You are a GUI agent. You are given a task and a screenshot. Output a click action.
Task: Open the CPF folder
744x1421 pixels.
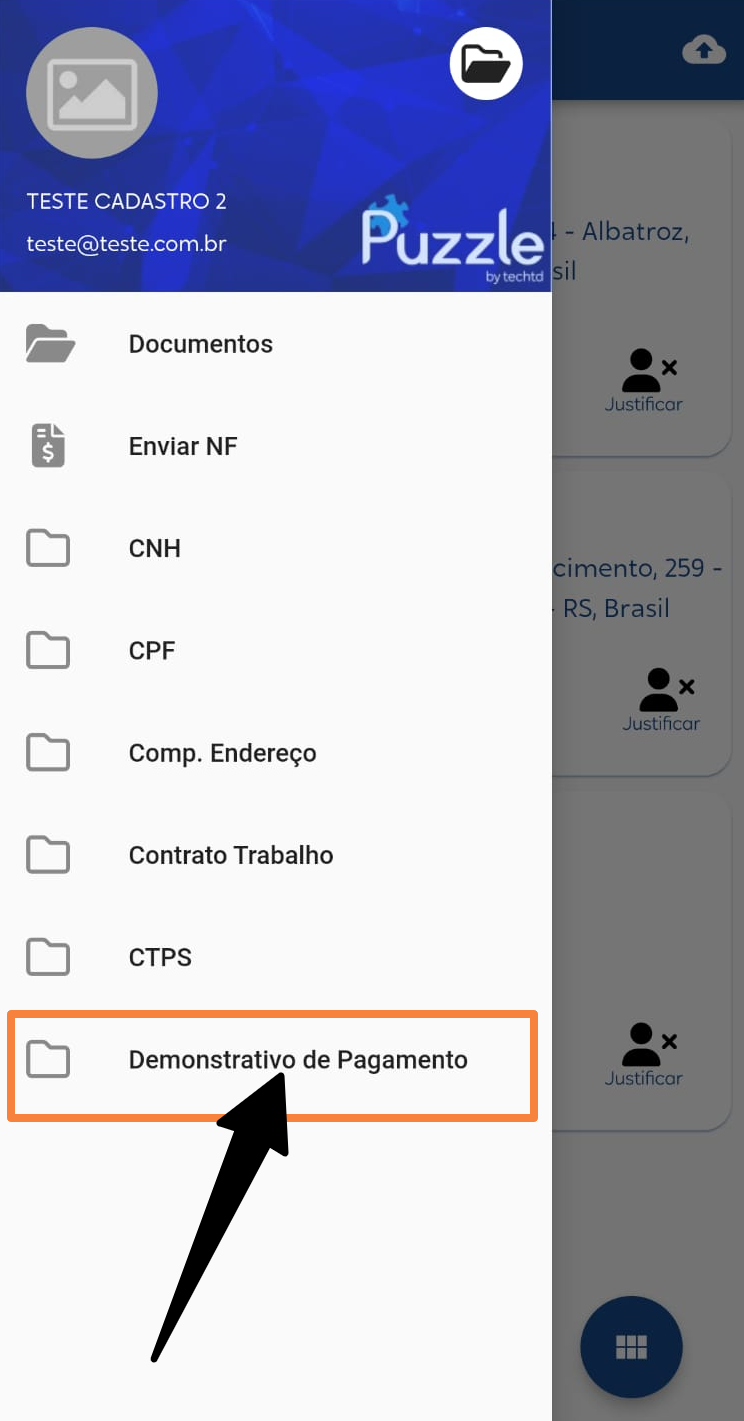click(x=276, y=651)
